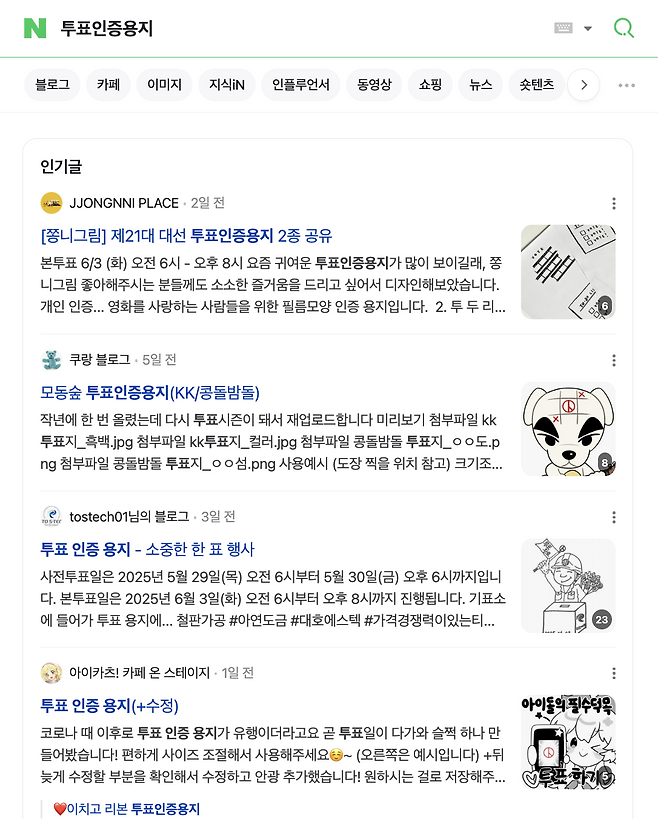Open the 투표 인증 용지(+수정) cafe post

point(110,706)
